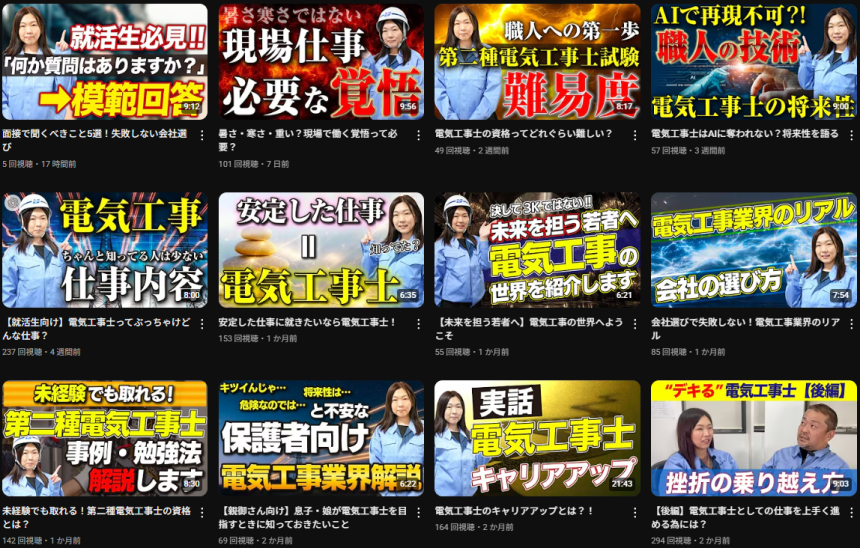Open video 電気工事士の資格ってどれぐらい難しい？
The image size is (860, 548).
coord(537,62)
